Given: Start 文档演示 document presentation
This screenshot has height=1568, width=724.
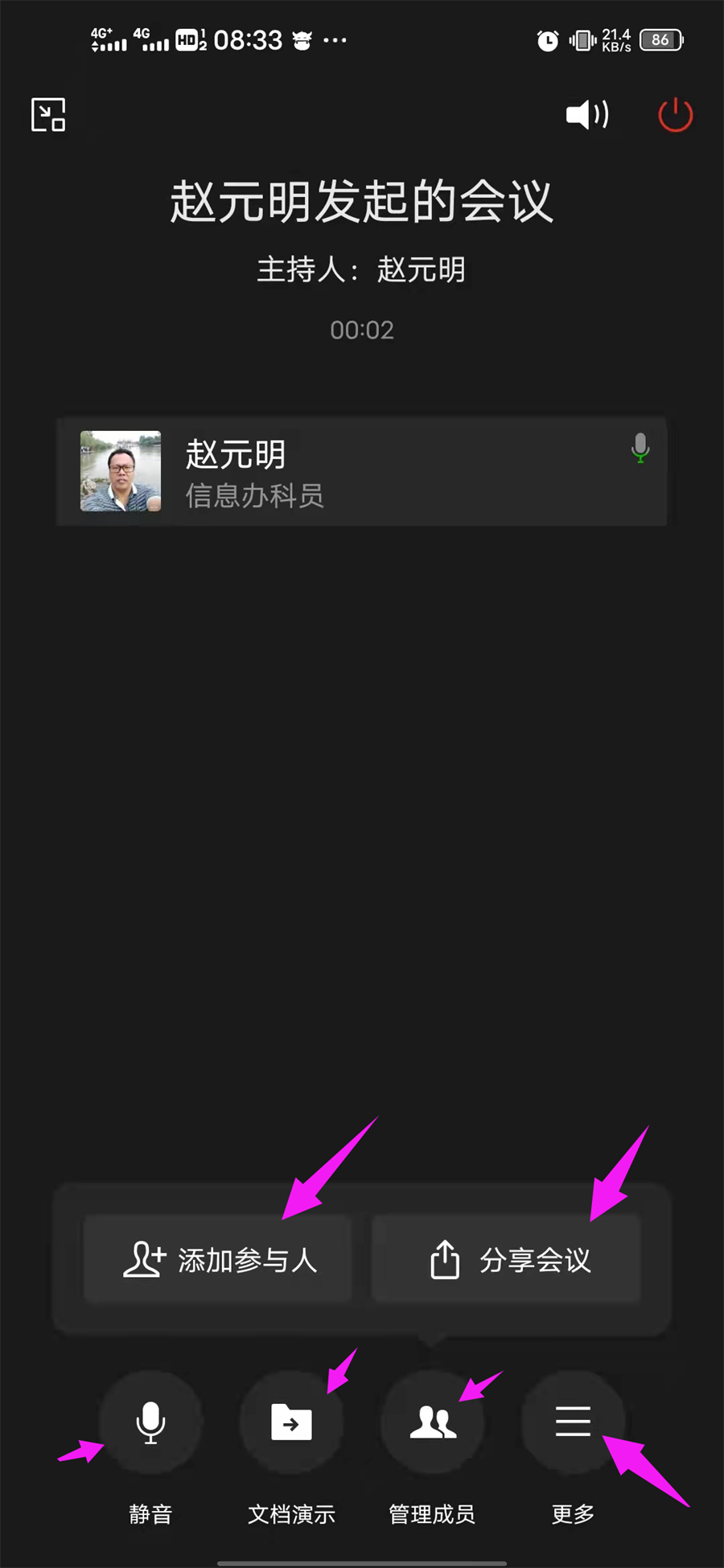Looking at the screenshot, I should (x=291, y=1422).
